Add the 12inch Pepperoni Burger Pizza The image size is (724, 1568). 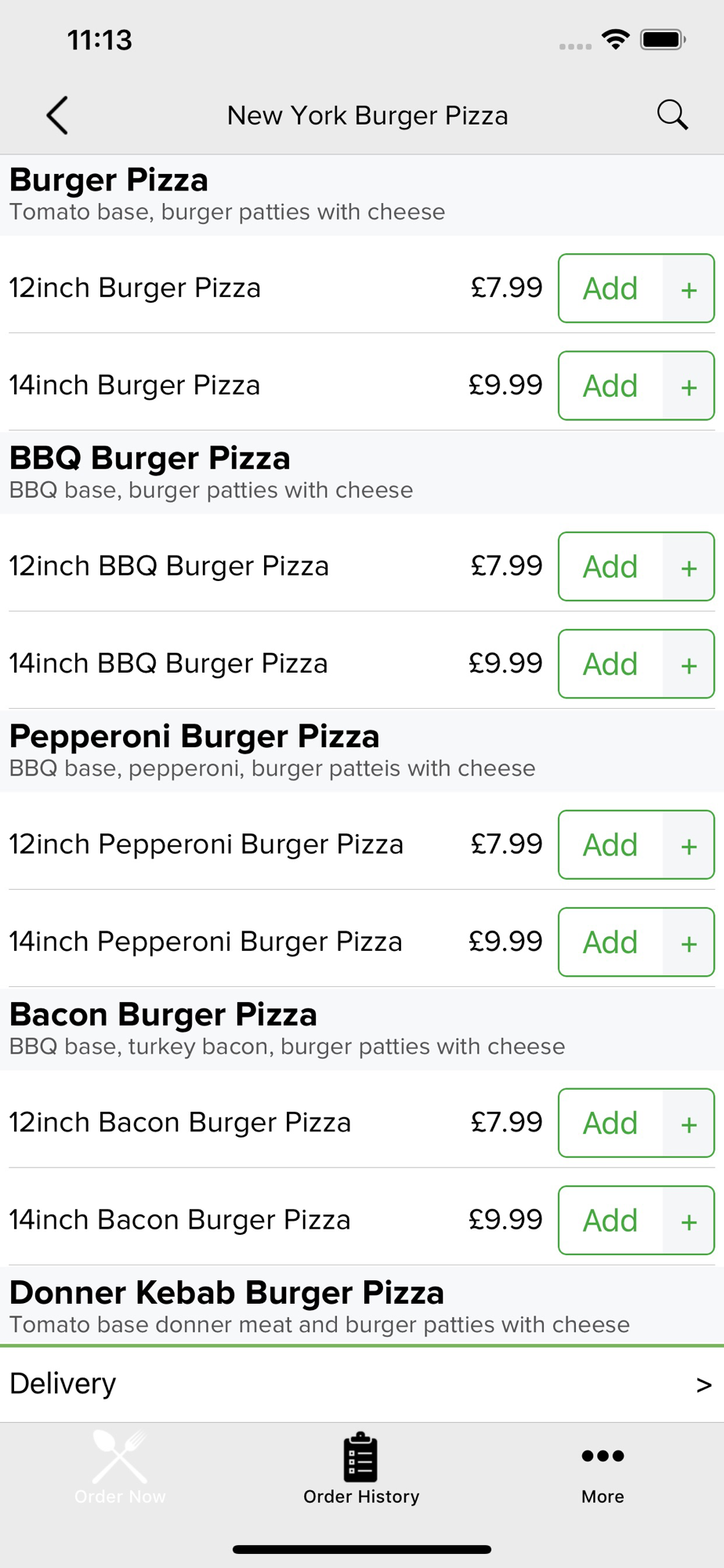pyautogui.click(x=635, y=845)
